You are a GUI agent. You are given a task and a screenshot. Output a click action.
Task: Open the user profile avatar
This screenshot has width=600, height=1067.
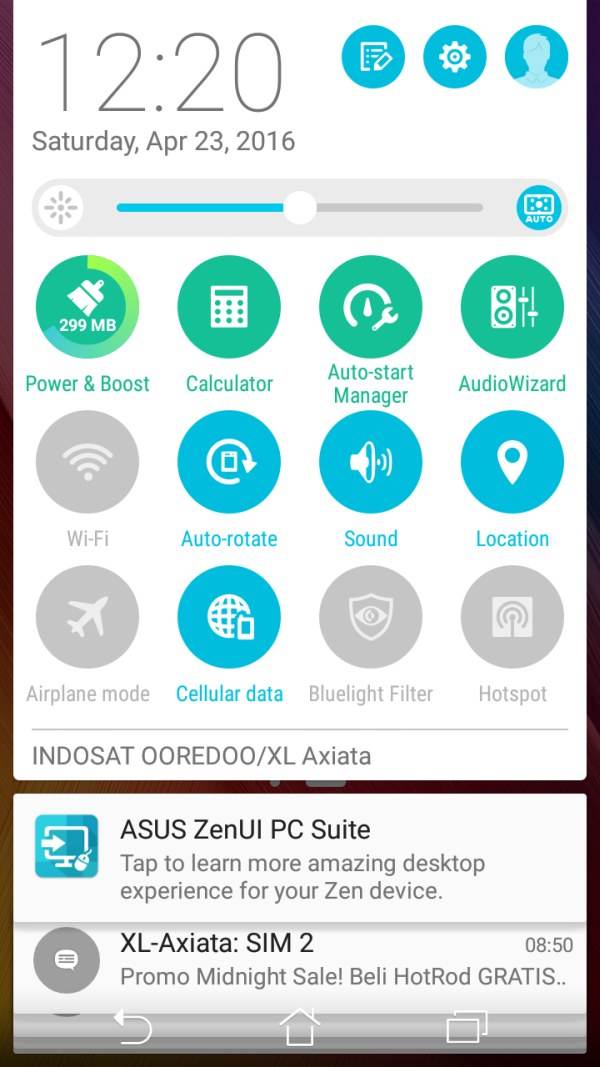536,56
